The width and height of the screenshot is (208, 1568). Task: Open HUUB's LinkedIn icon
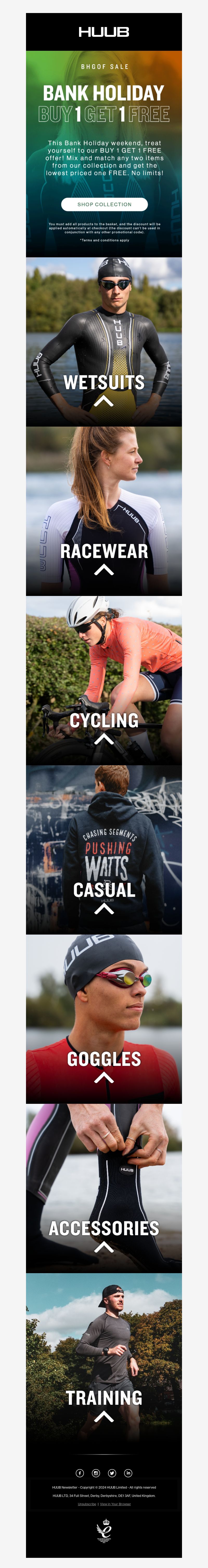(128, 1473)
